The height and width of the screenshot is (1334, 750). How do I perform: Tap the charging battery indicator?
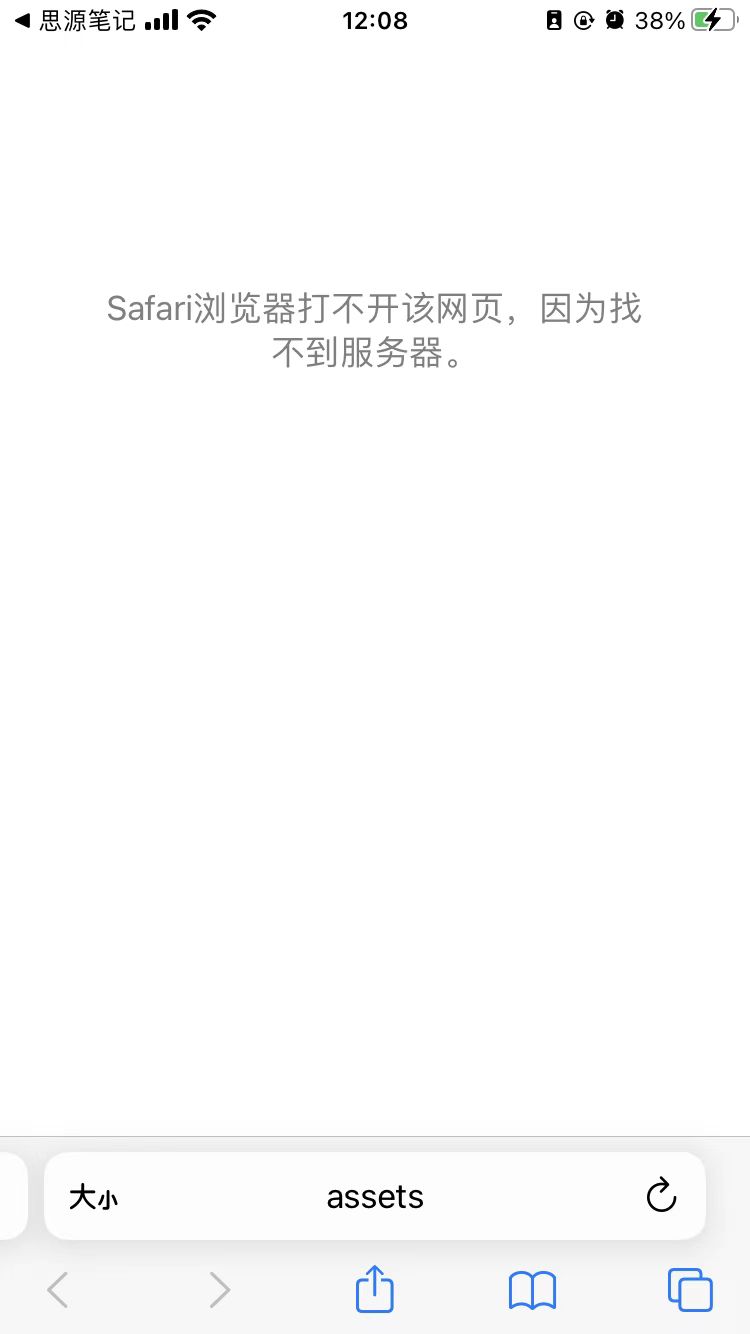pyautogui.click(x=712, y=19)
